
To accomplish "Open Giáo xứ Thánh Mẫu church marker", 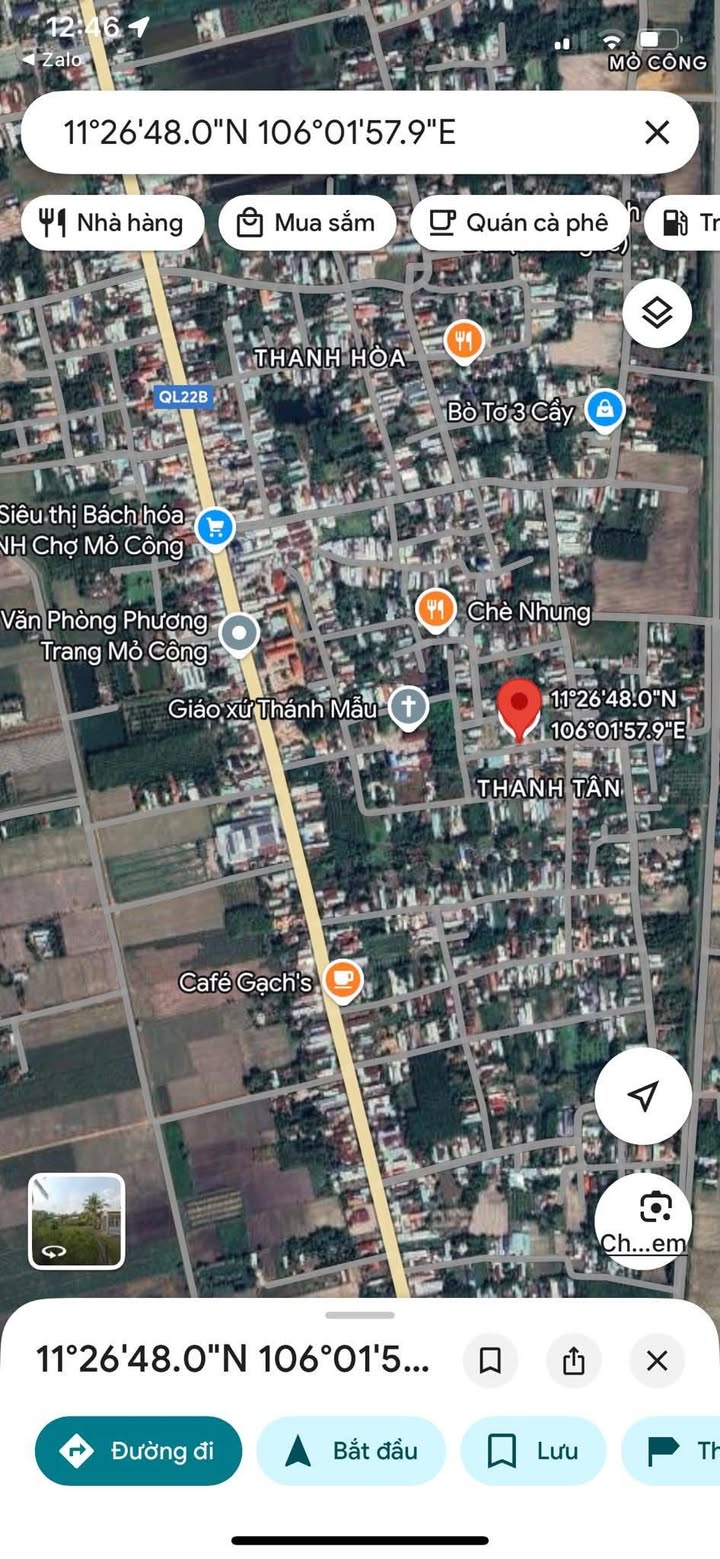I will (x=408, y=708).
